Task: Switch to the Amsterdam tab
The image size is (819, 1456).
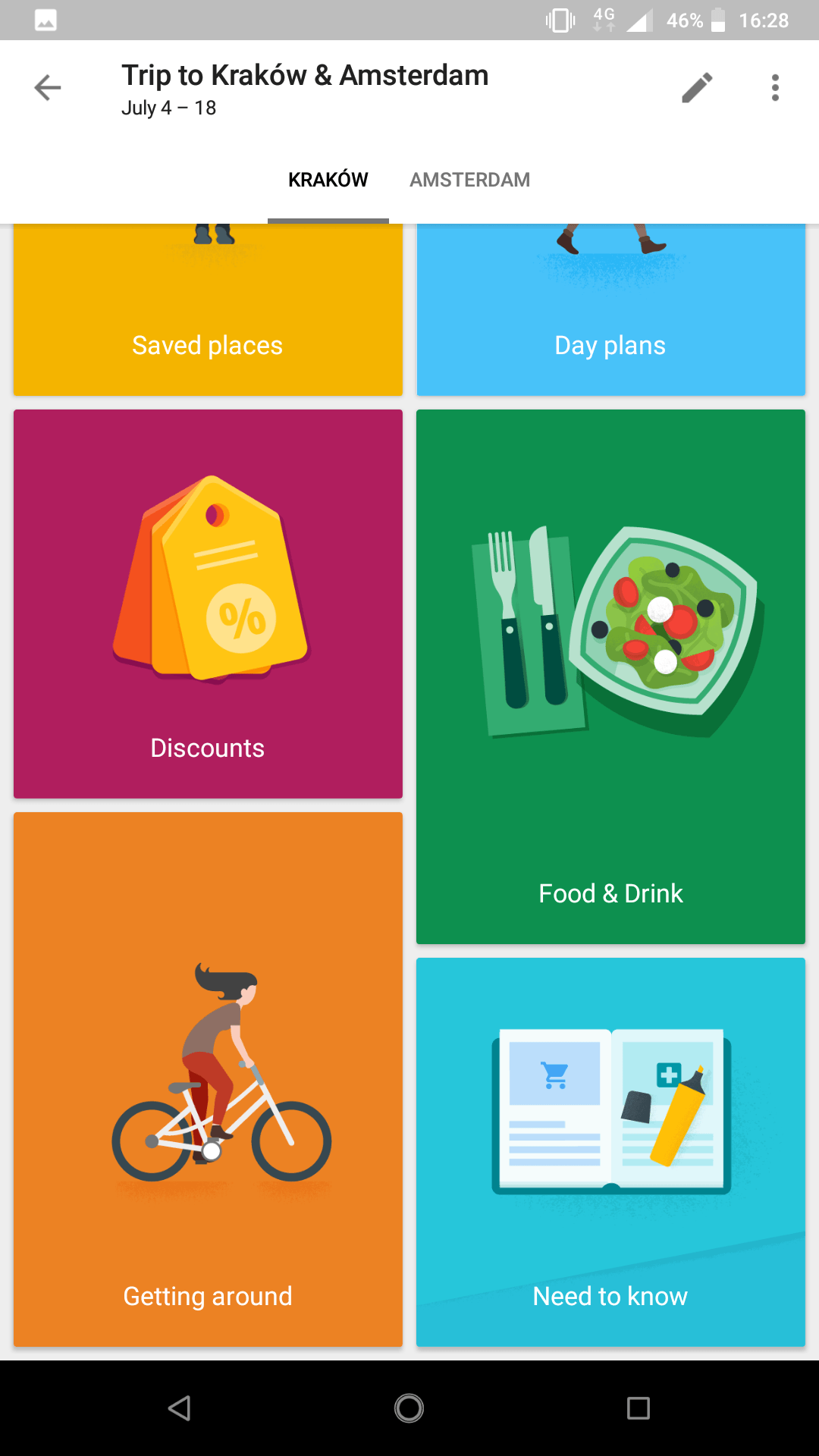Action: (x=469, y=180)
